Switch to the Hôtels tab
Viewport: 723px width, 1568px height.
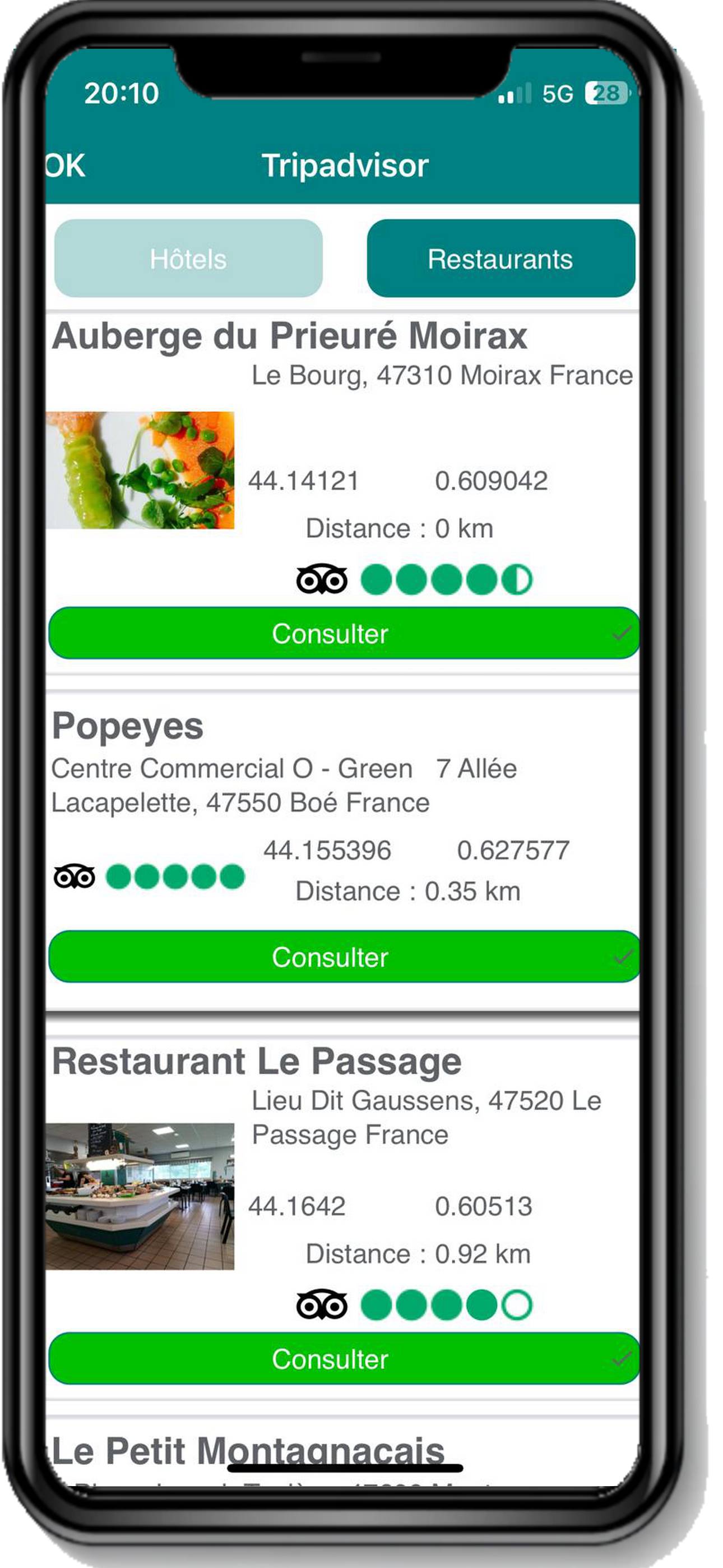188,259
